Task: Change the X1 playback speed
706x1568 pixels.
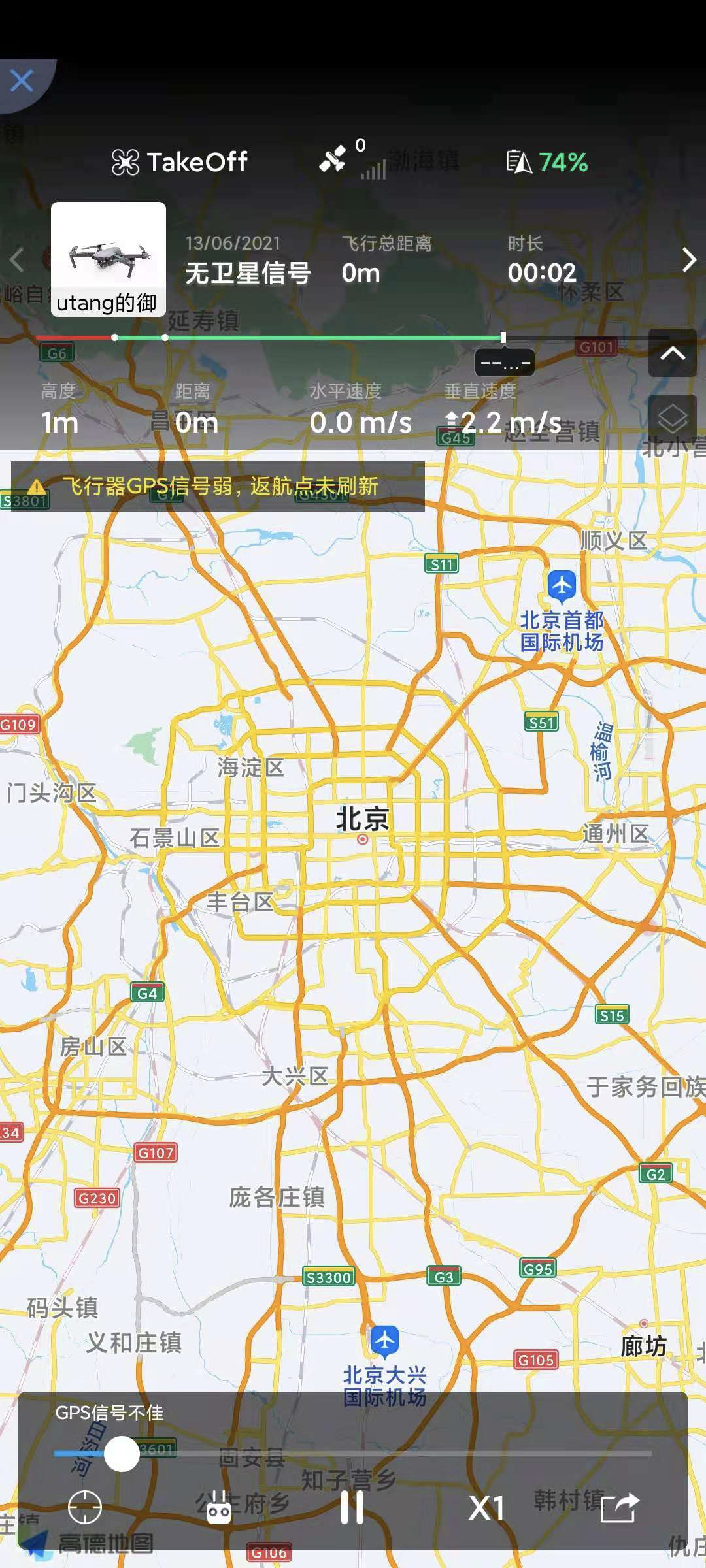Action: point(487,1507)
